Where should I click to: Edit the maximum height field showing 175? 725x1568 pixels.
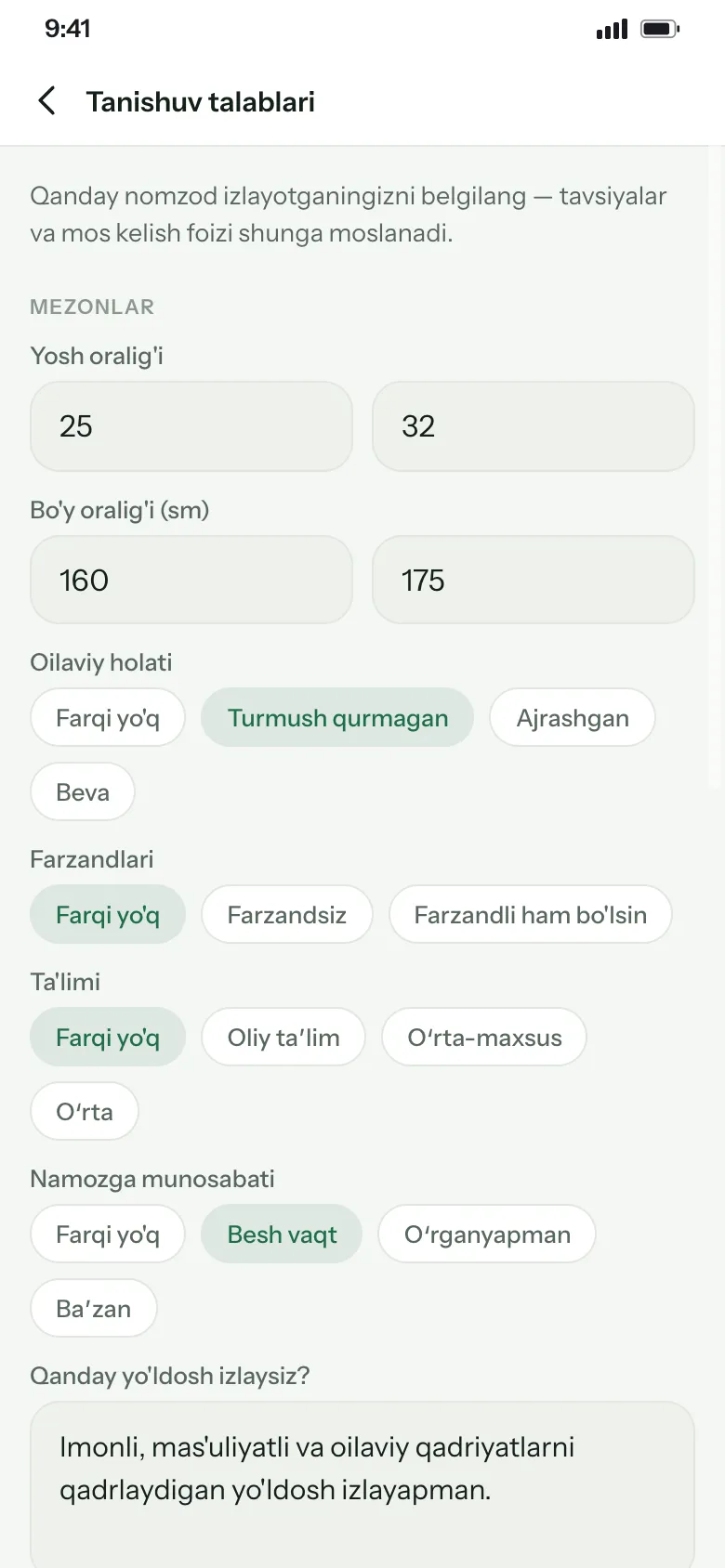(534, 580)
